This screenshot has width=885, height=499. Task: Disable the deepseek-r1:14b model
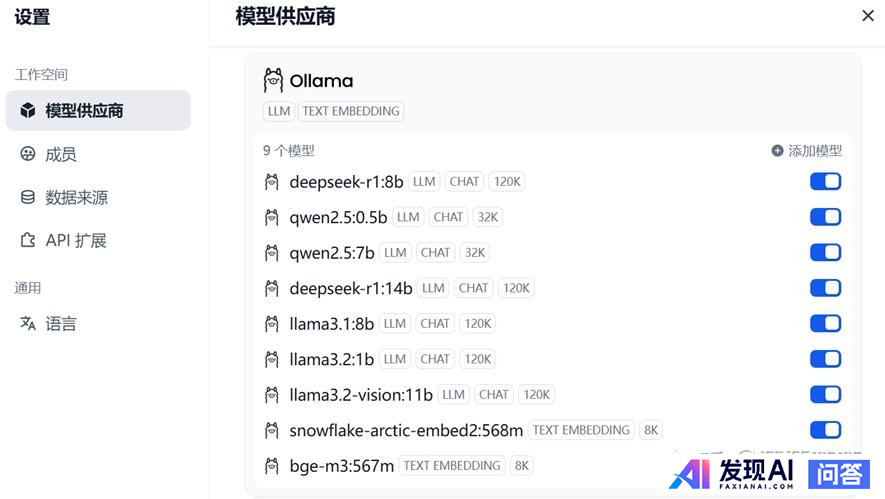pyautogui.click(x=825, y=288)
